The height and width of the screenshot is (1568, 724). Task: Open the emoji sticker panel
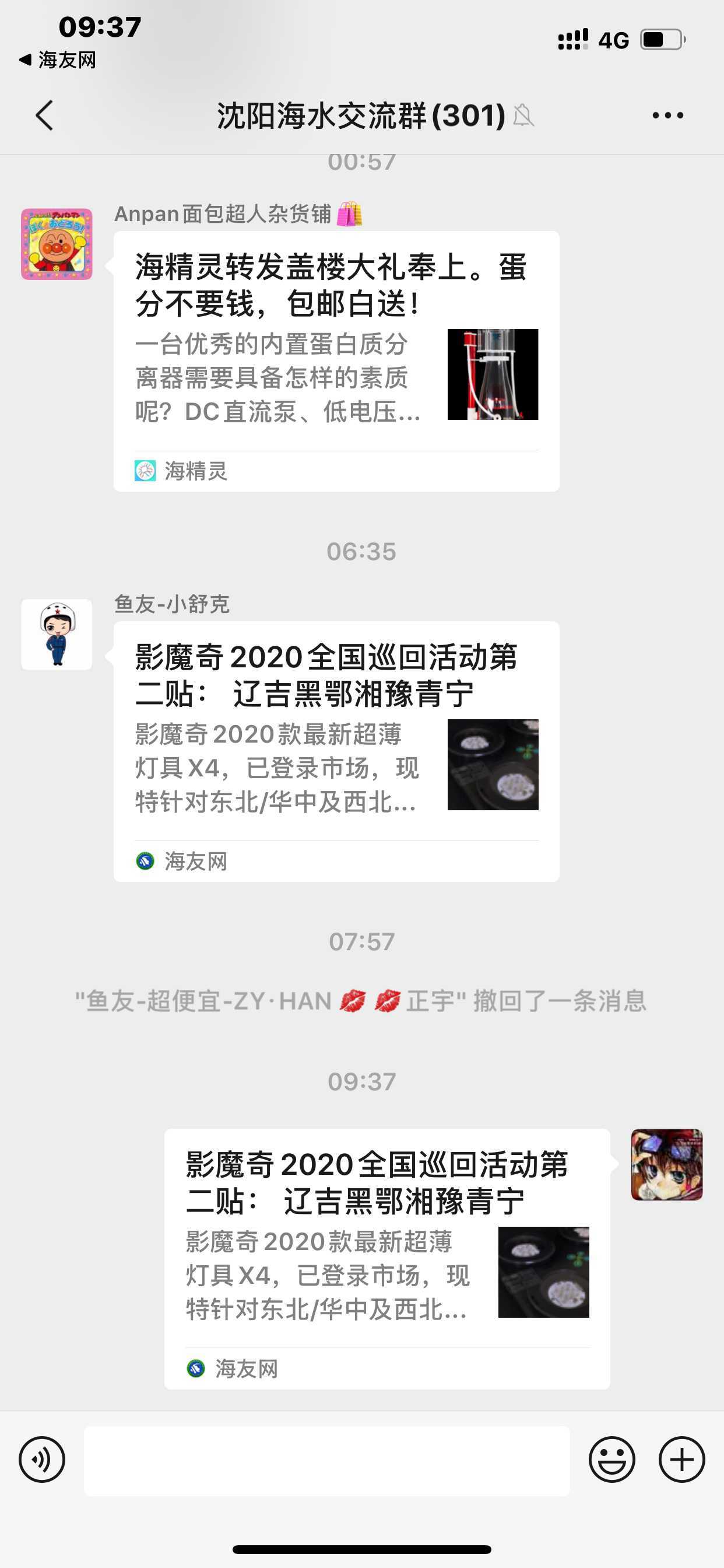click(x=611, y=1459)
